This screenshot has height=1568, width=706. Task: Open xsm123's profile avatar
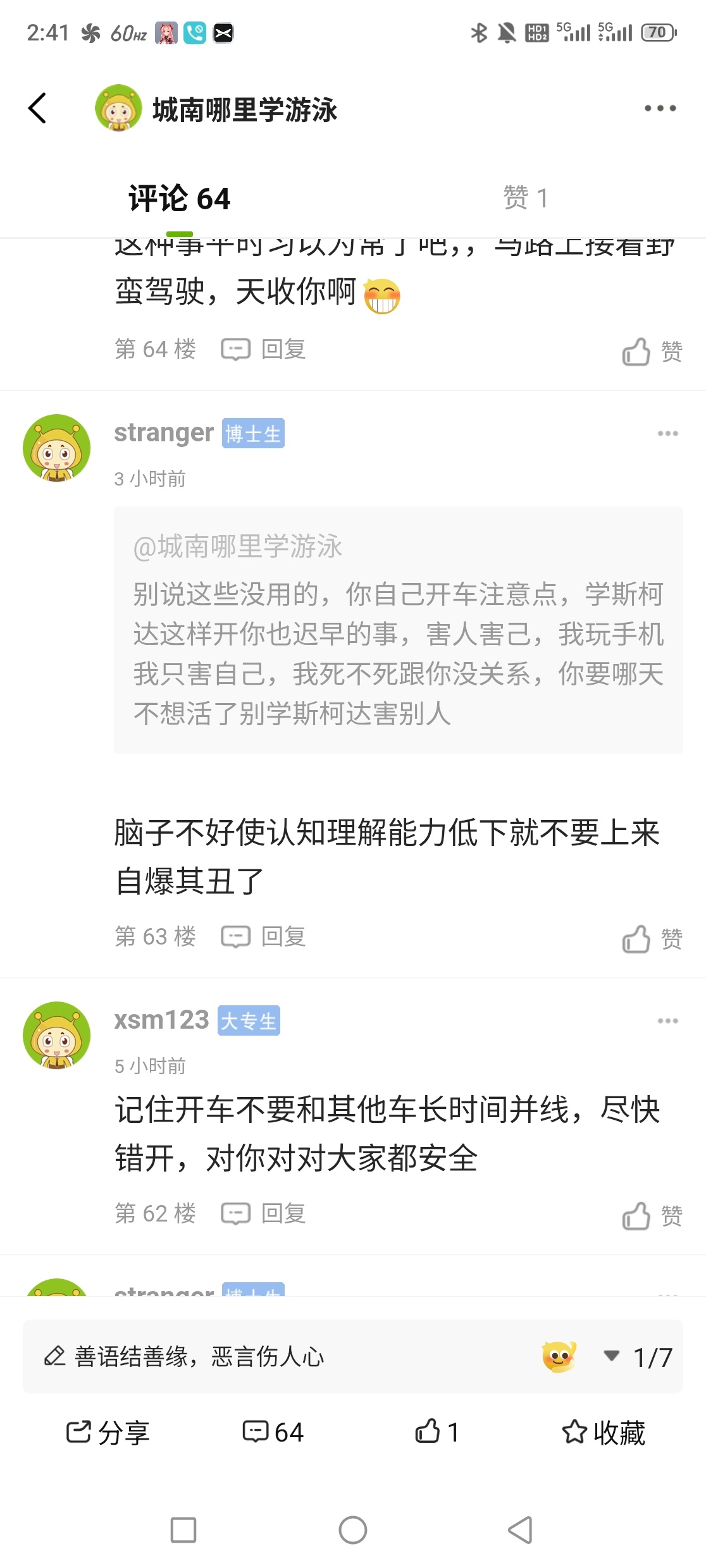click(x=57, y=1035)
